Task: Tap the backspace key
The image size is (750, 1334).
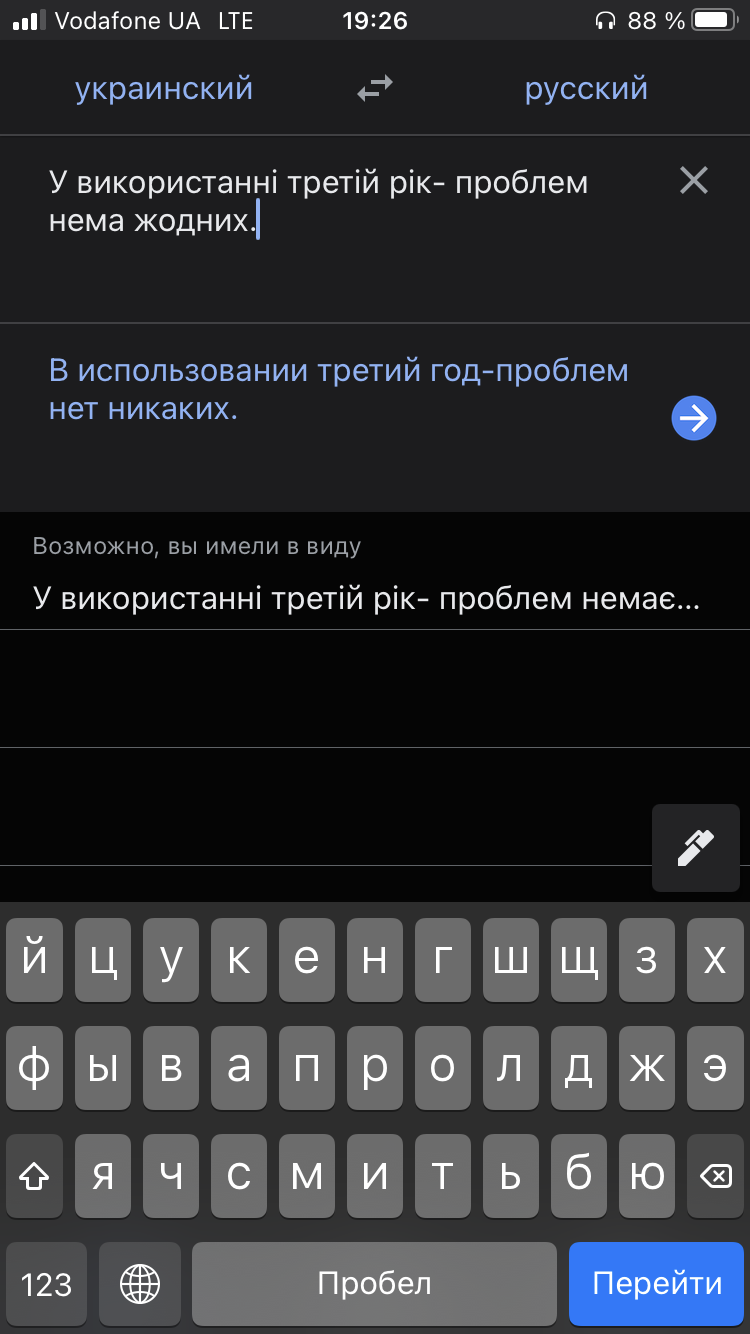Action: click(715, 1176)
